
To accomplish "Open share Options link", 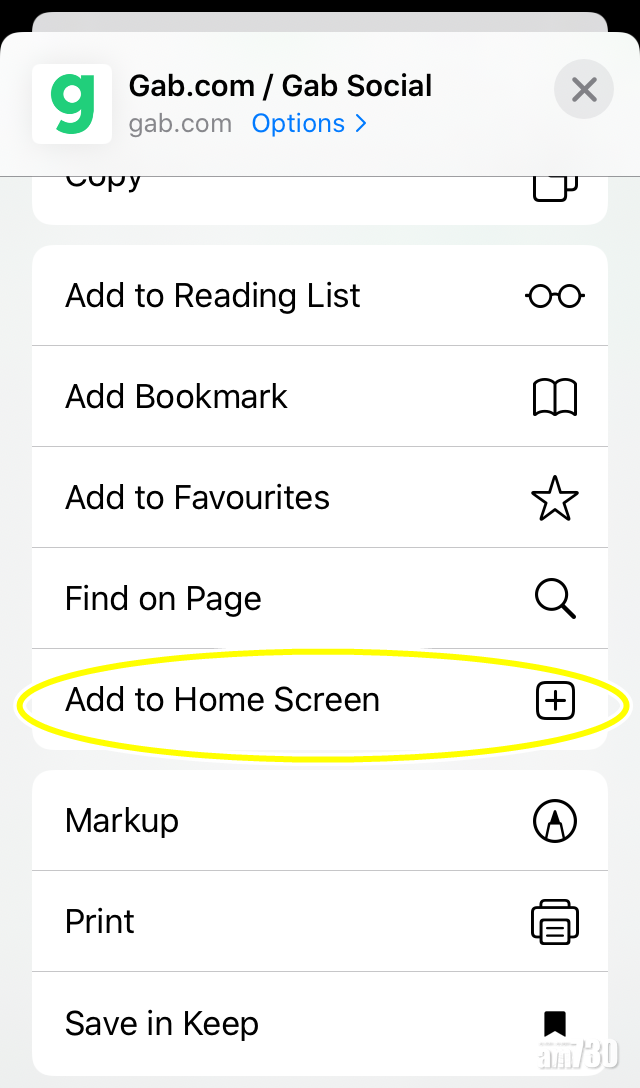I will 309,124.
